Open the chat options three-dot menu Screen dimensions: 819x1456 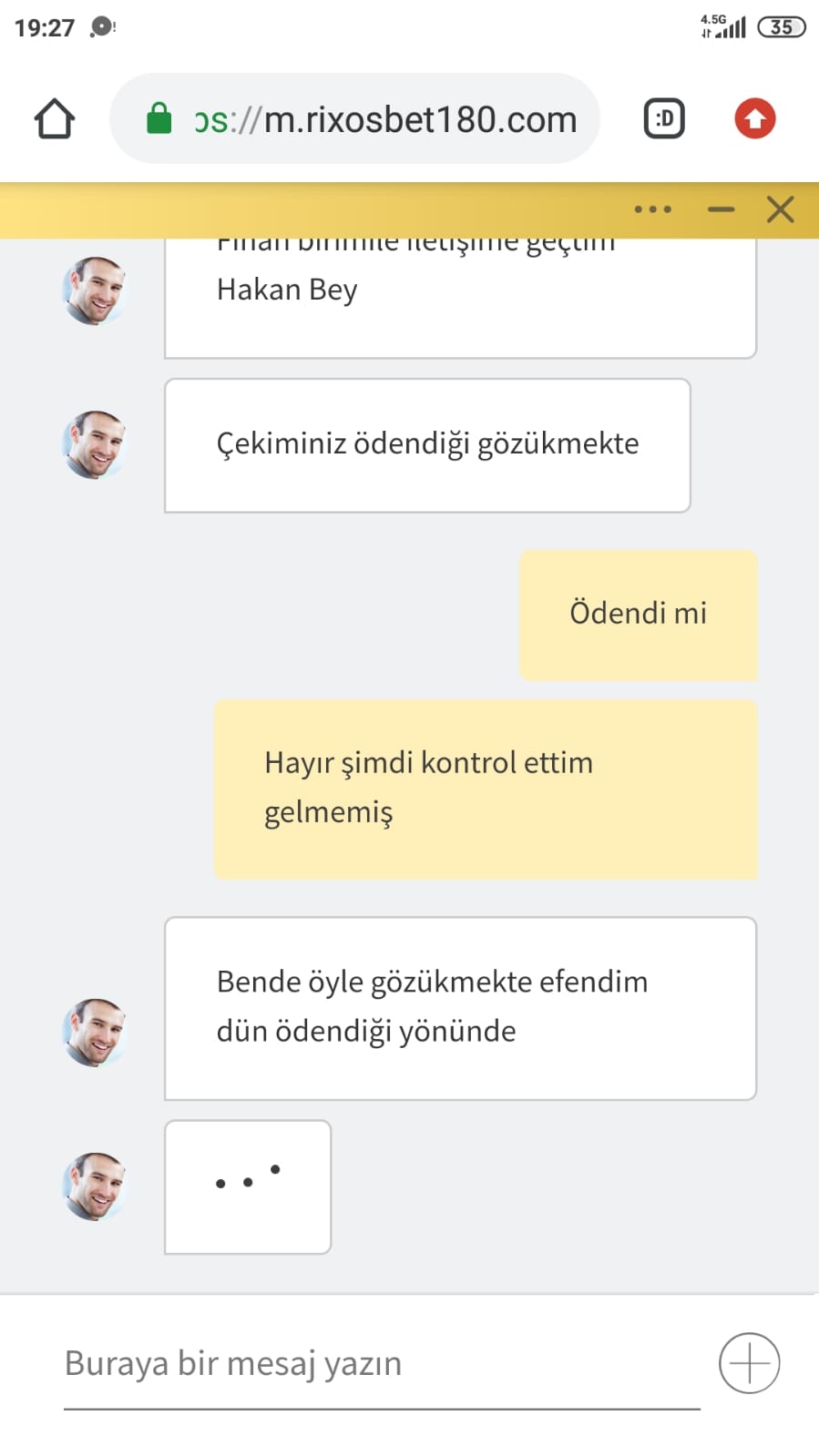[x=653, y=209]
